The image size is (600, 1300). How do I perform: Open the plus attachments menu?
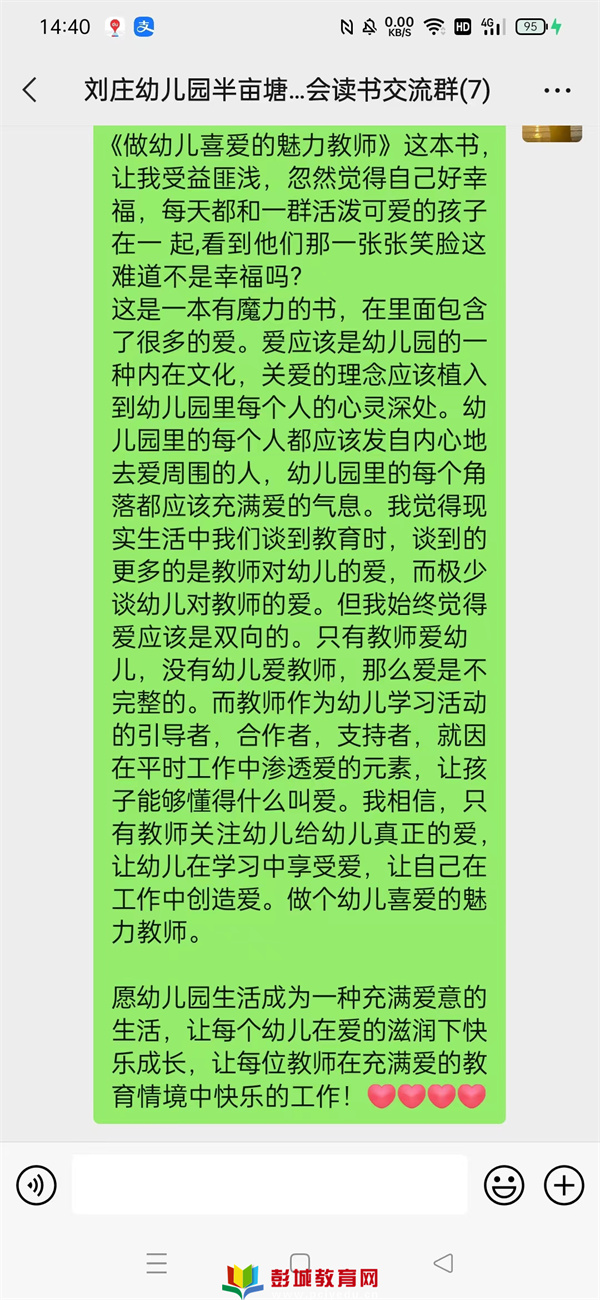pyautogui.click(x=564, y=1186)
